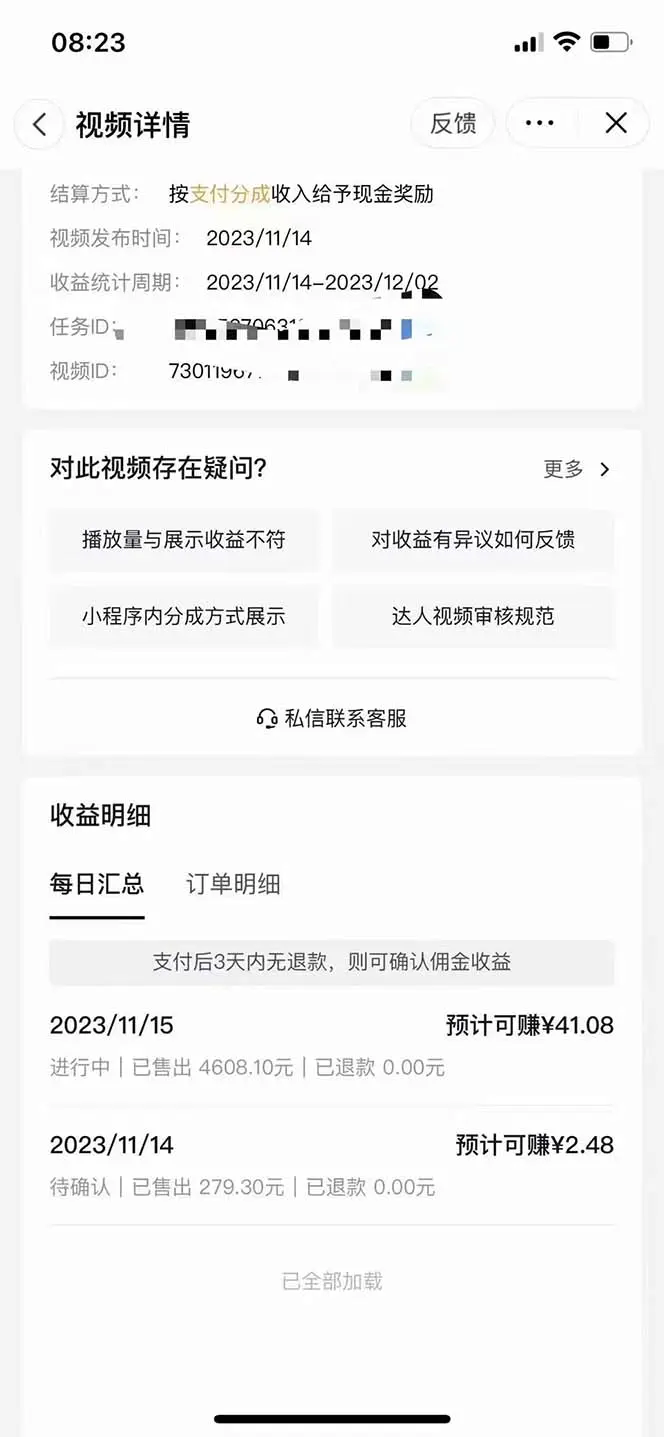Image resolution: width=664 pixels, height=1437 pixels.
Task: Close the mini program with X
Action: pyautogui.click(x=616, y=123)
